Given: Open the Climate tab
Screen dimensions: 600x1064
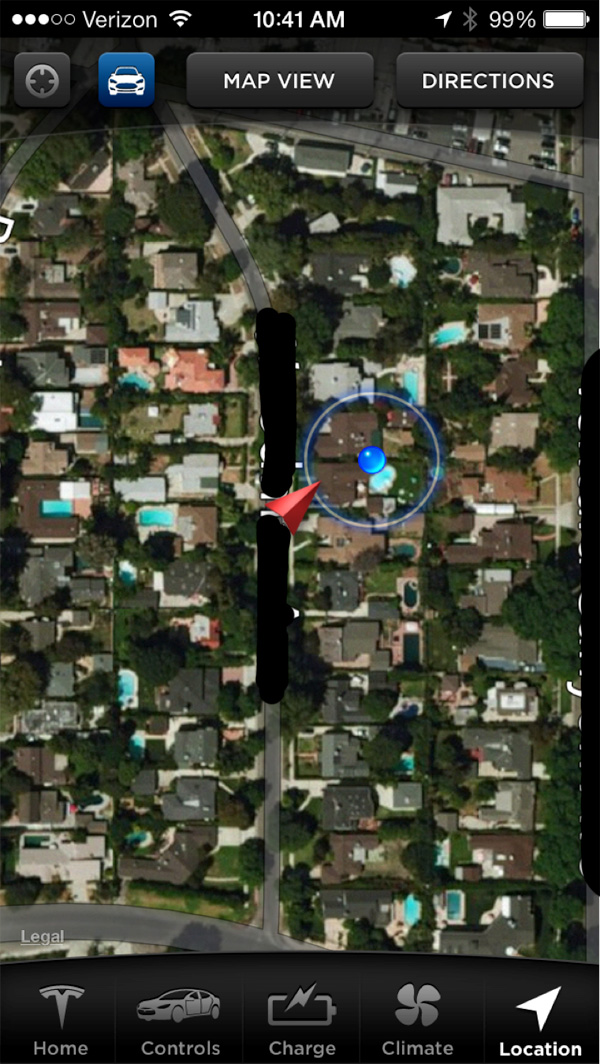Looking at the screenshot, I should (x=418, y=1018).
